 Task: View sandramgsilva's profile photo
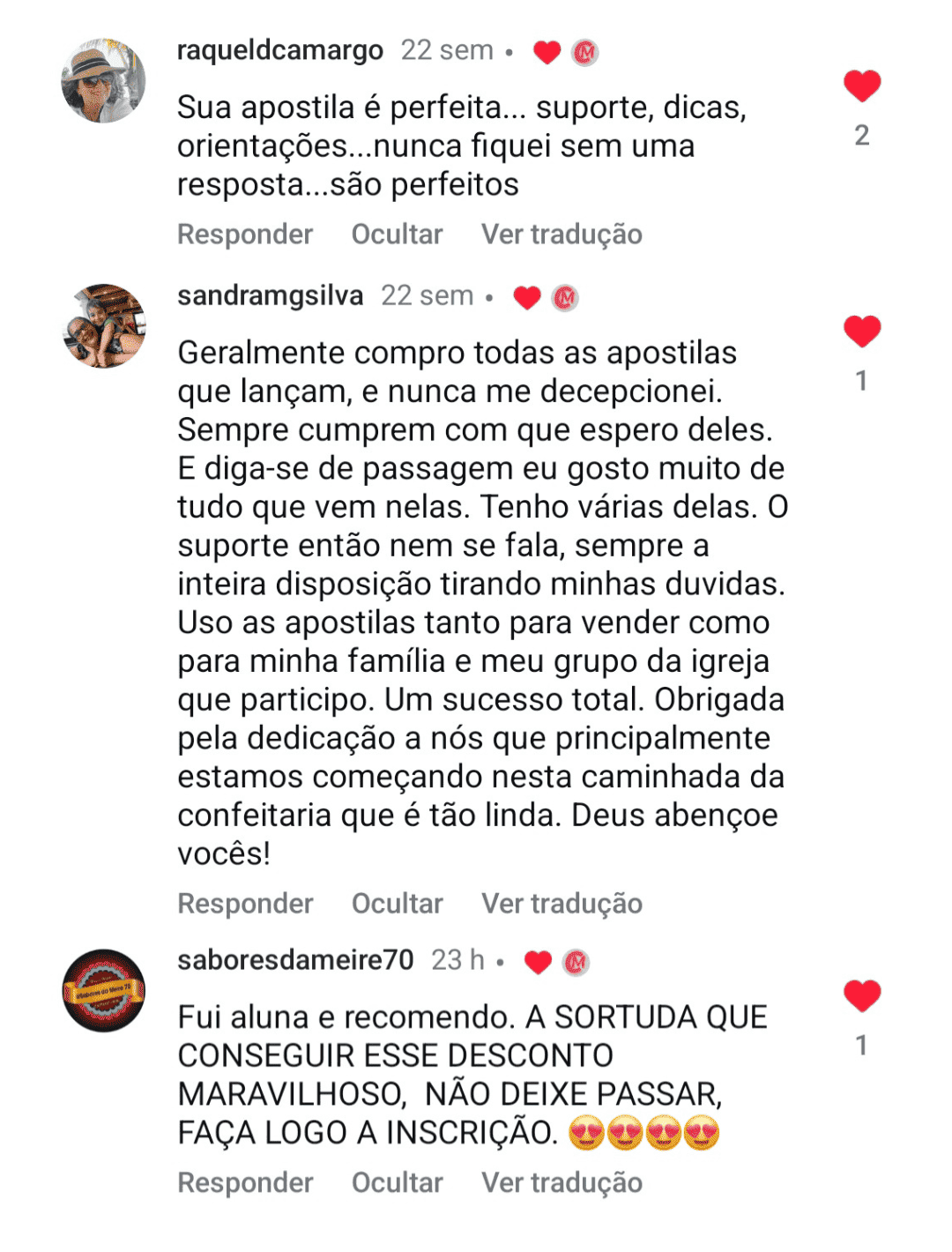tap(103, 325)
